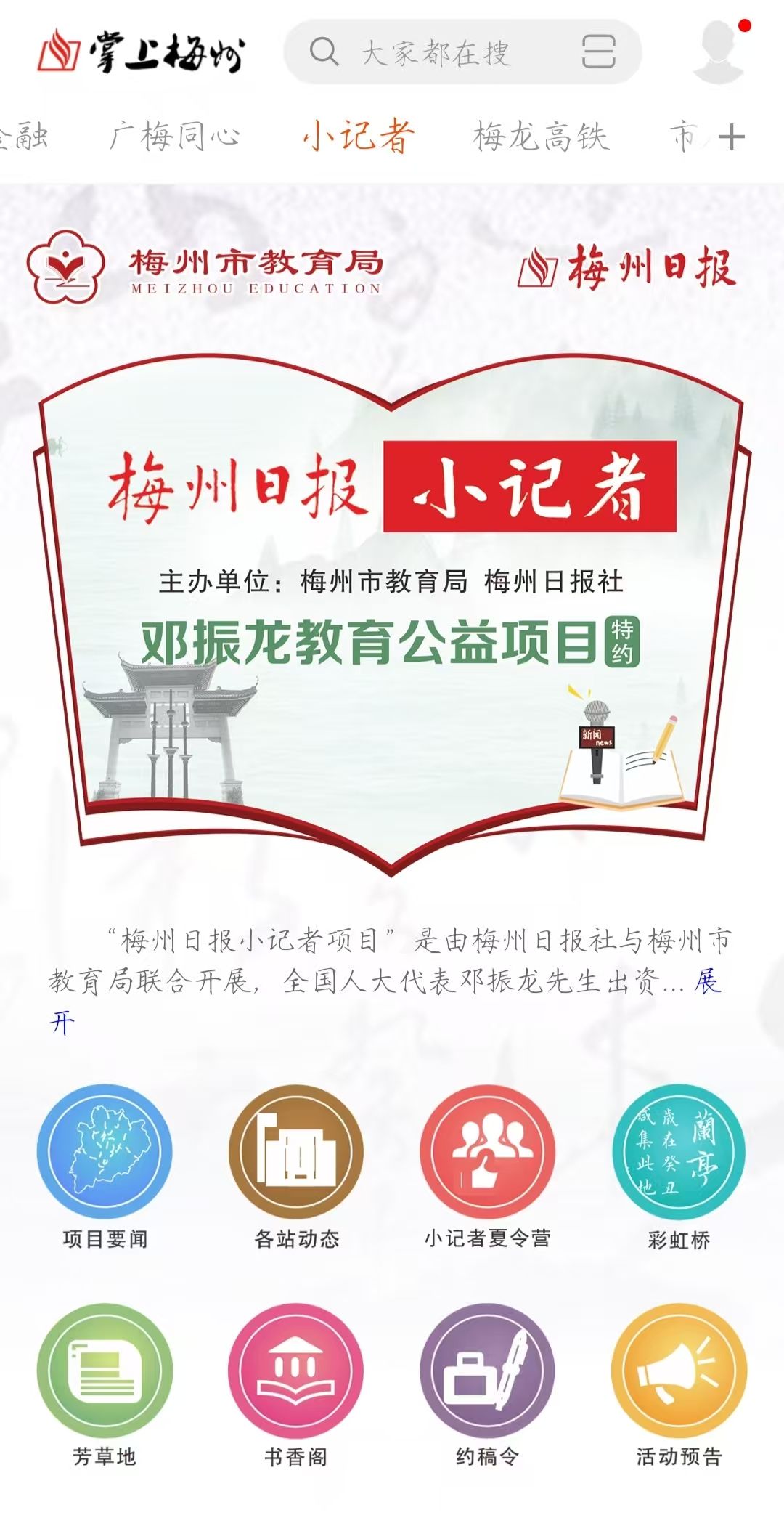This screenshot has width=784, height=1518.
Task: Switch to the 广梅同心 tab
Action: (174, 137)
